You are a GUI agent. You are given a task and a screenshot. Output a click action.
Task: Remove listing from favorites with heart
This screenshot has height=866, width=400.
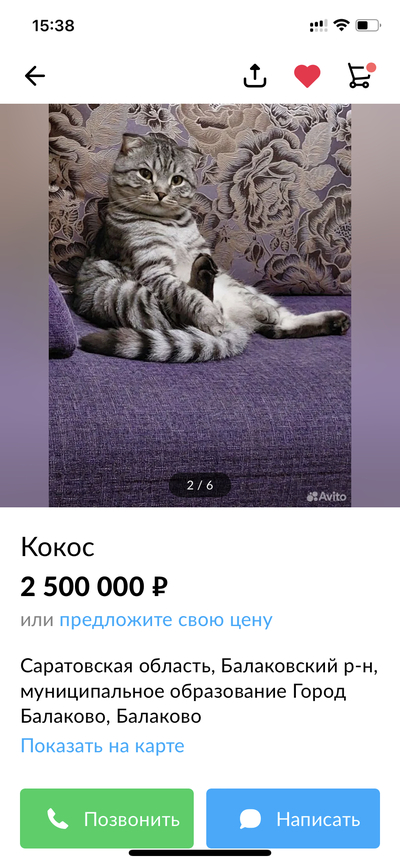pos(307,76)
